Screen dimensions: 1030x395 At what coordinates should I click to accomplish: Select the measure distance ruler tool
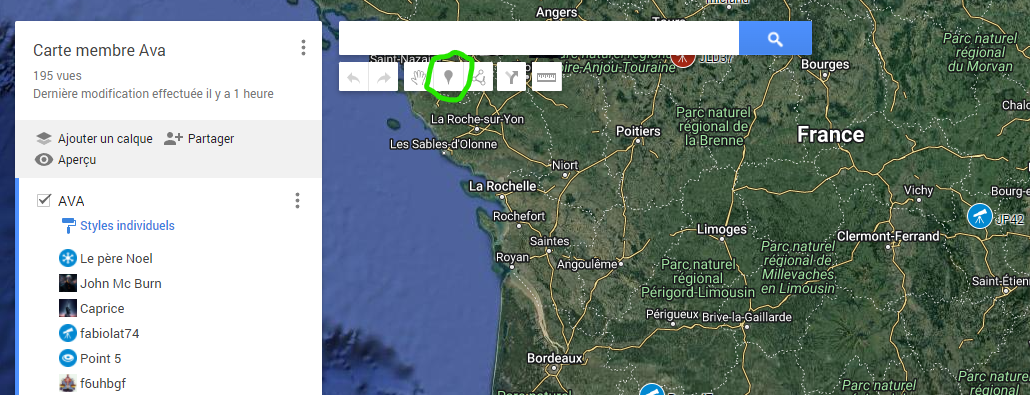pos(546,78)
